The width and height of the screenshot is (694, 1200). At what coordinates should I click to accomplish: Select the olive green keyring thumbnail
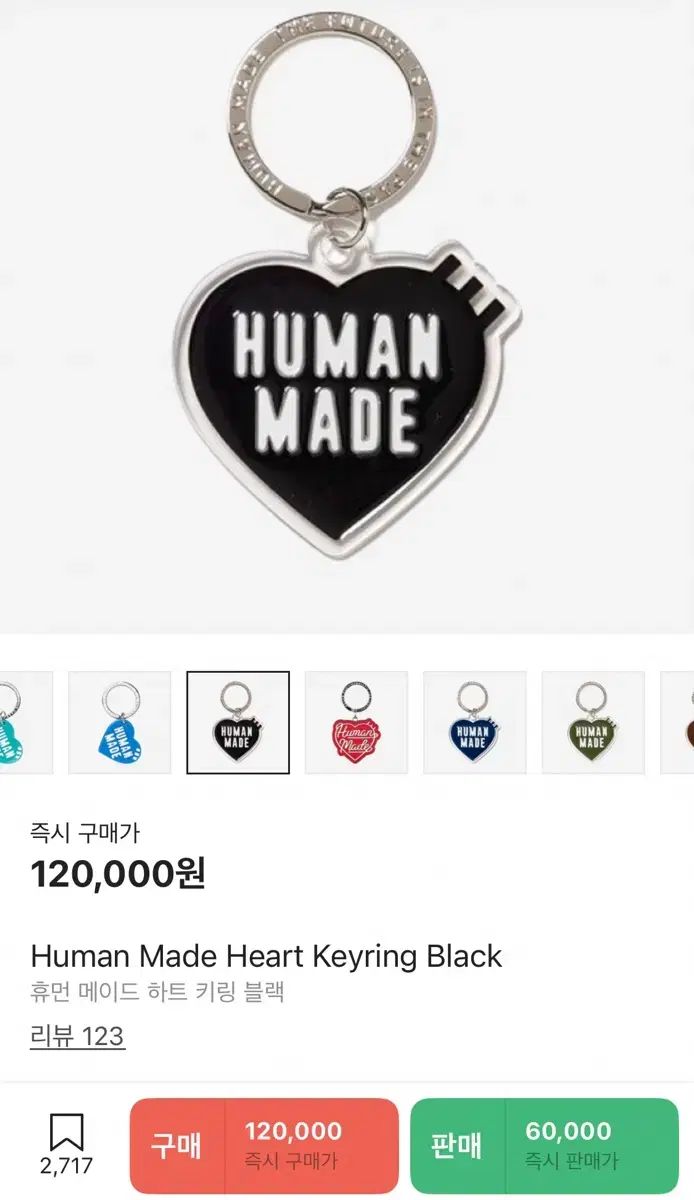click(x=592, y=722)
